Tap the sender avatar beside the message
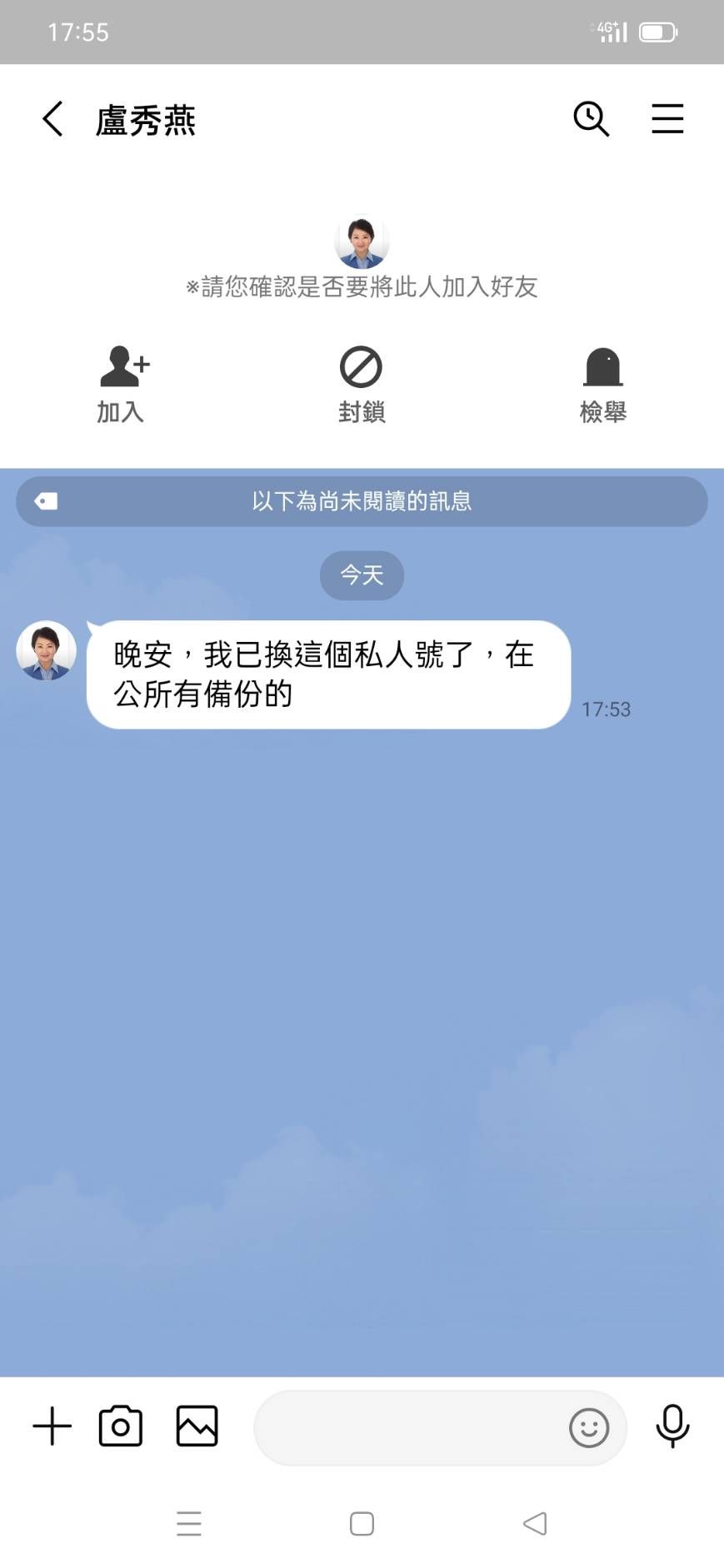 click(46, 650)
